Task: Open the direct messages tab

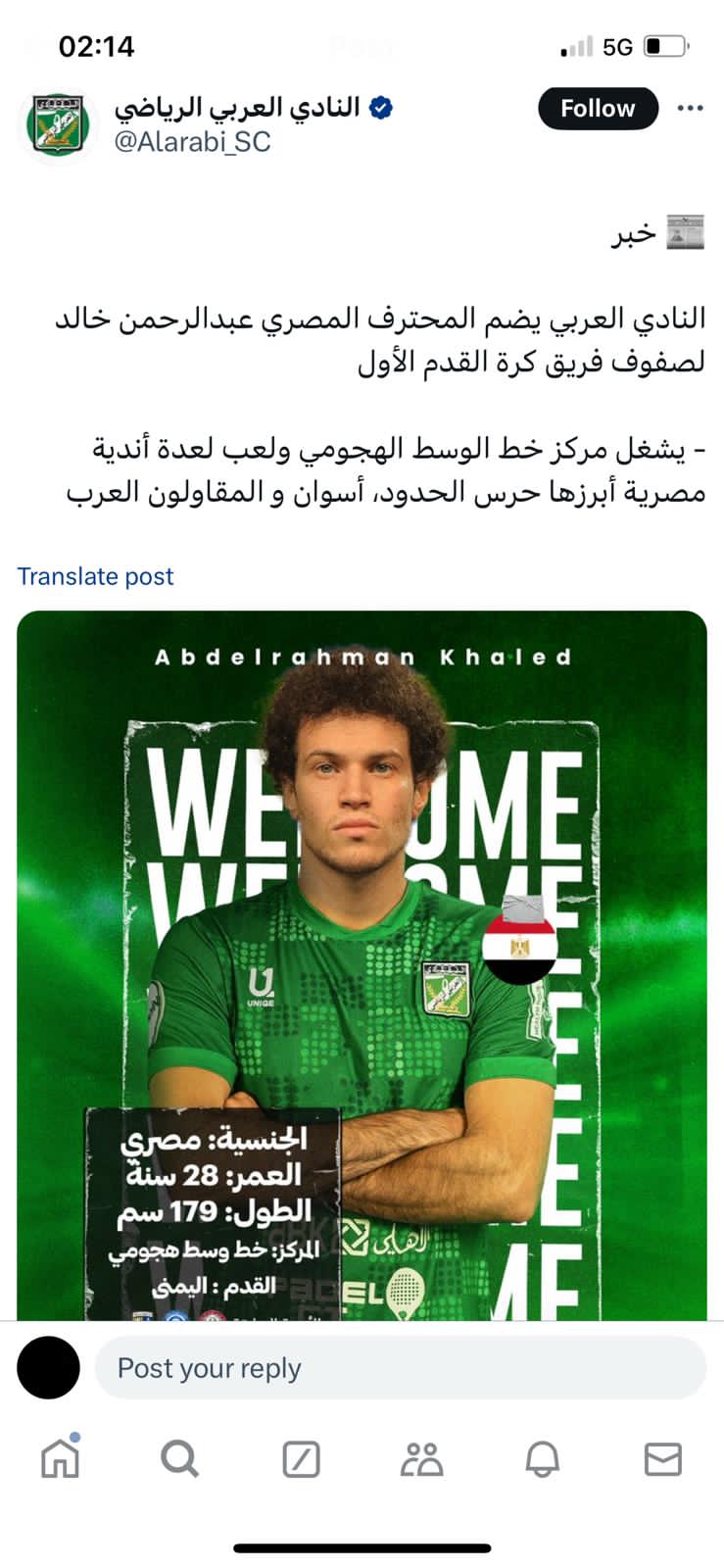Action: point(662,1459)
